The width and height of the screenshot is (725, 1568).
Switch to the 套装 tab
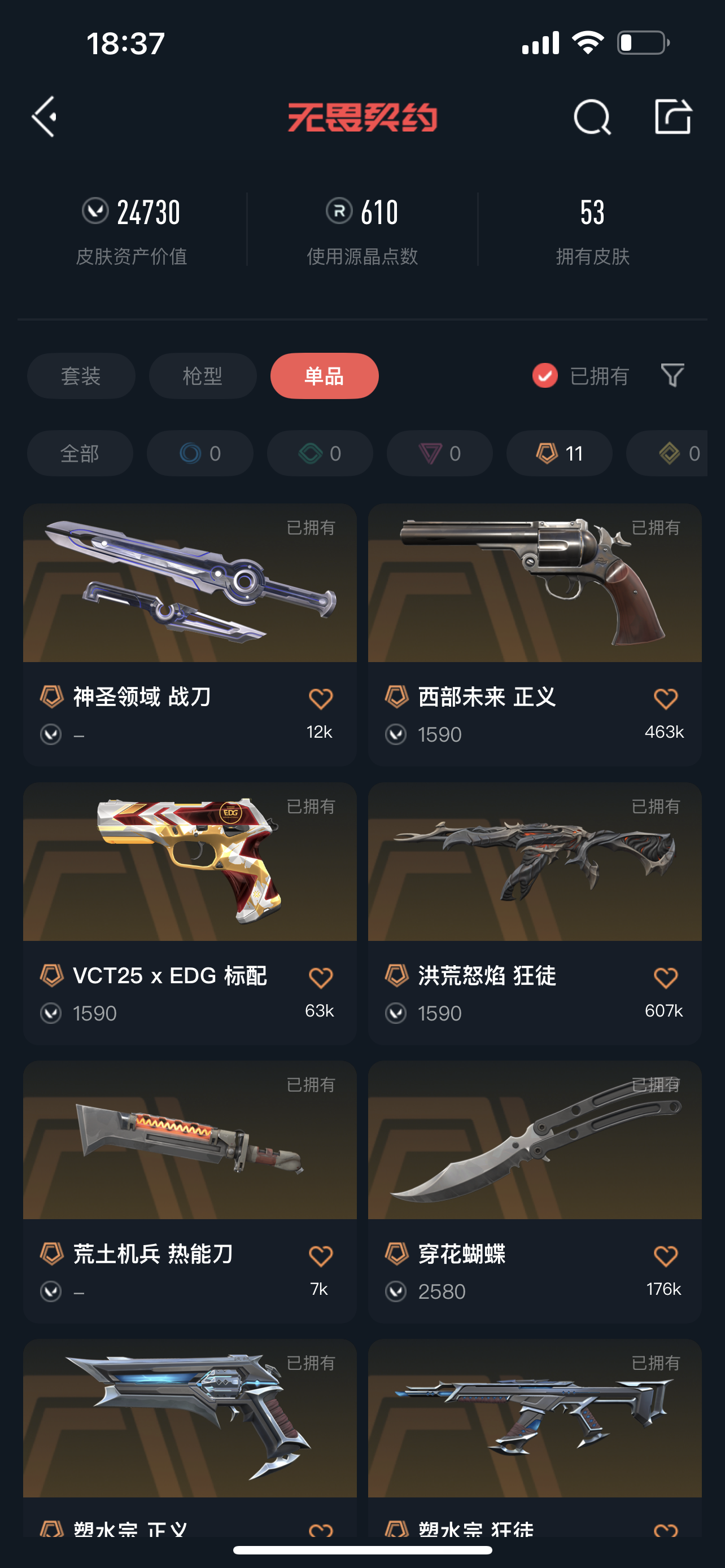point(81,375)
